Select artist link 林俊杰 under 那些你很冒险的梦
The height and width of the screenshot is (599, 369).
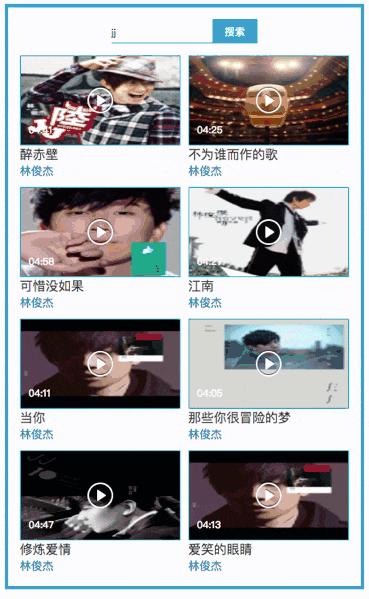(x=205, y=434)
